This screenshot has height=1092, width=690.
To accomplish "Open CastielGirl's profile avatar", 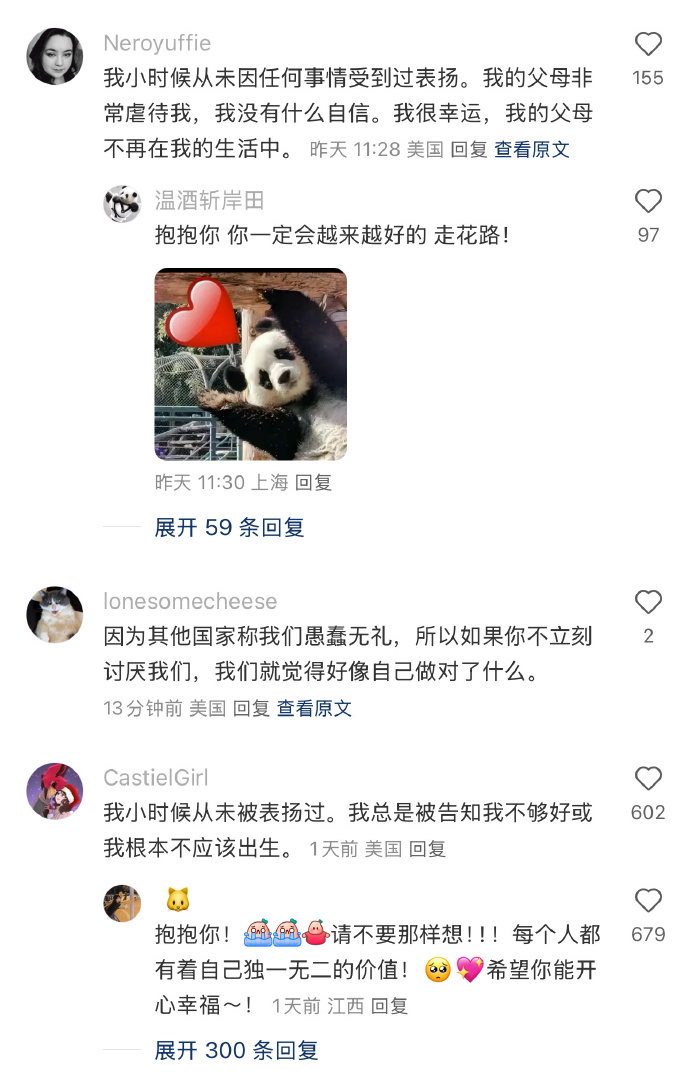I will (54, 790).
